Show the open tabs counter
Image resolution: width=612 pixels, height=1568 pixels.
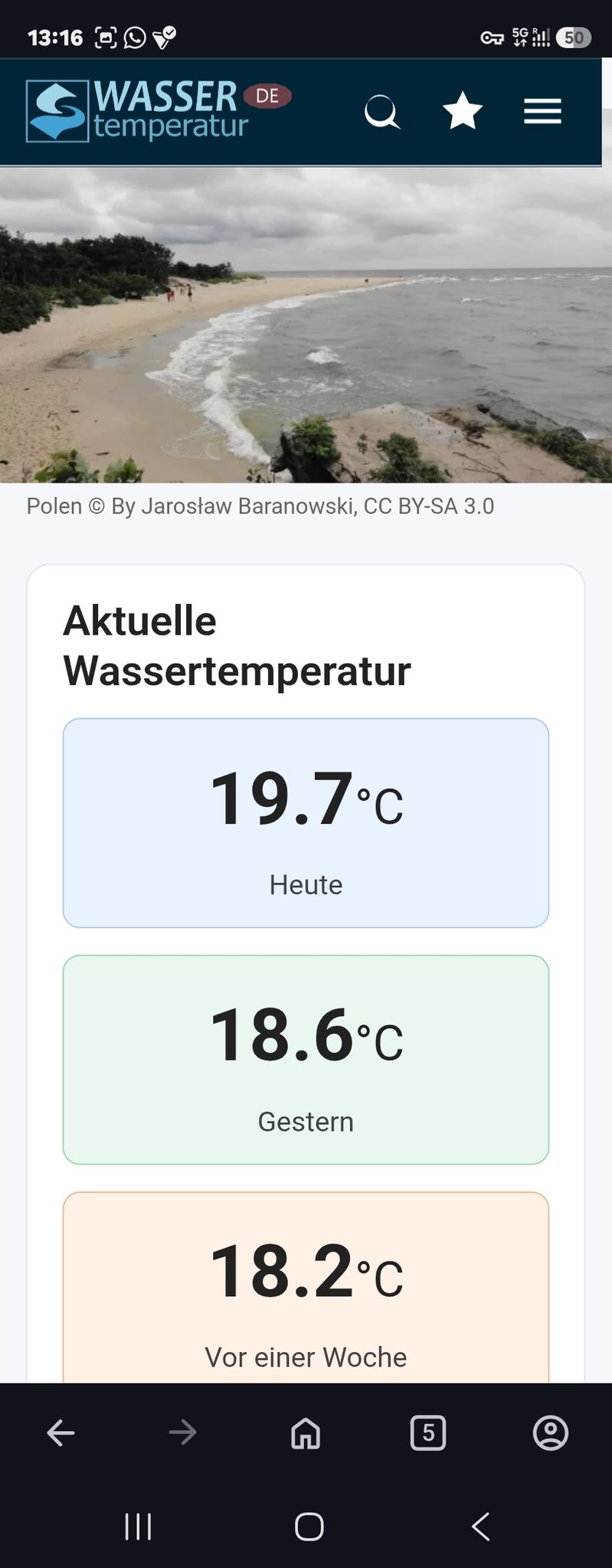tap(428, 1432)
